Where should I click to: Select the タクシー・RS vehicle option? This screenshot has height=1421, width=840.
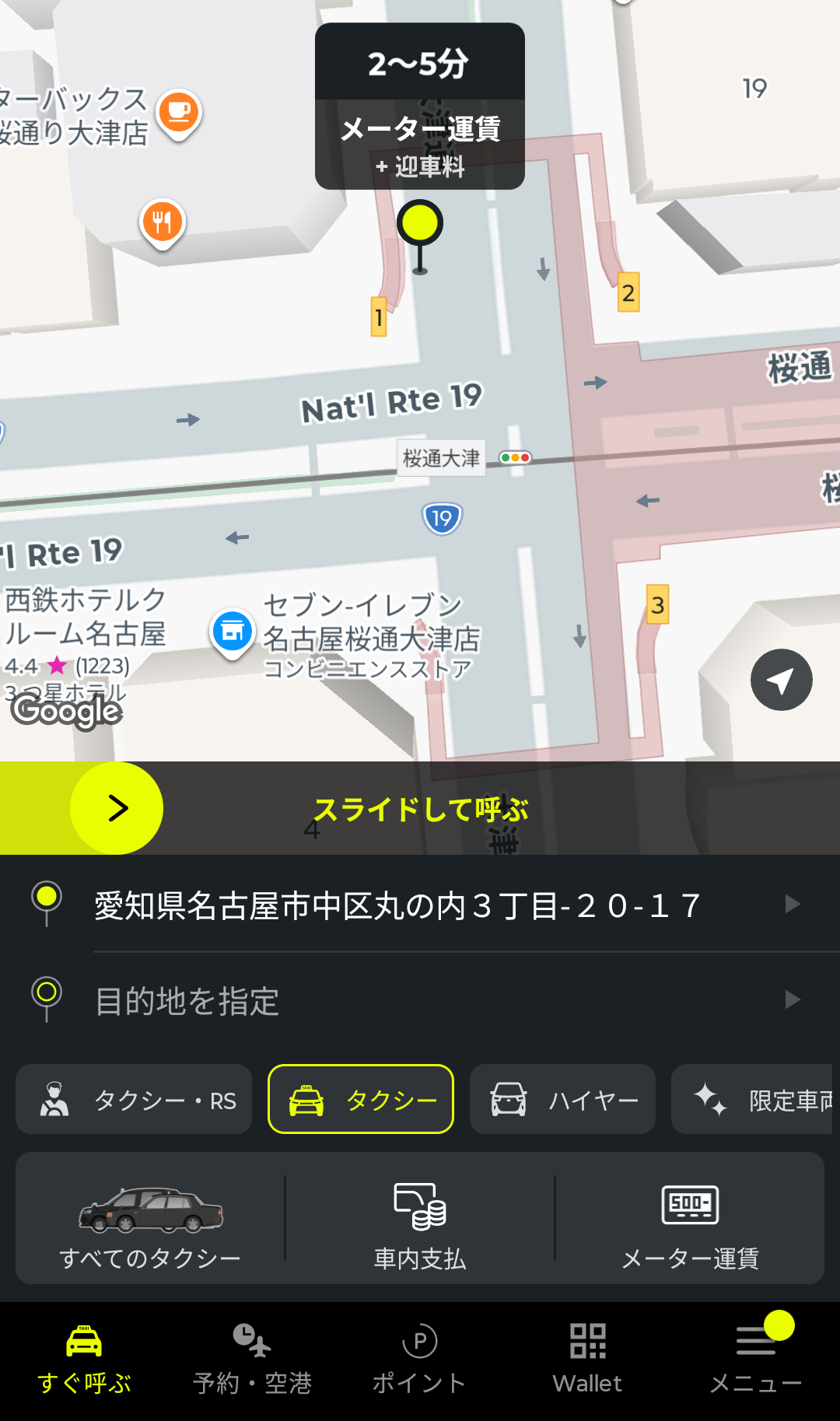134,1100
